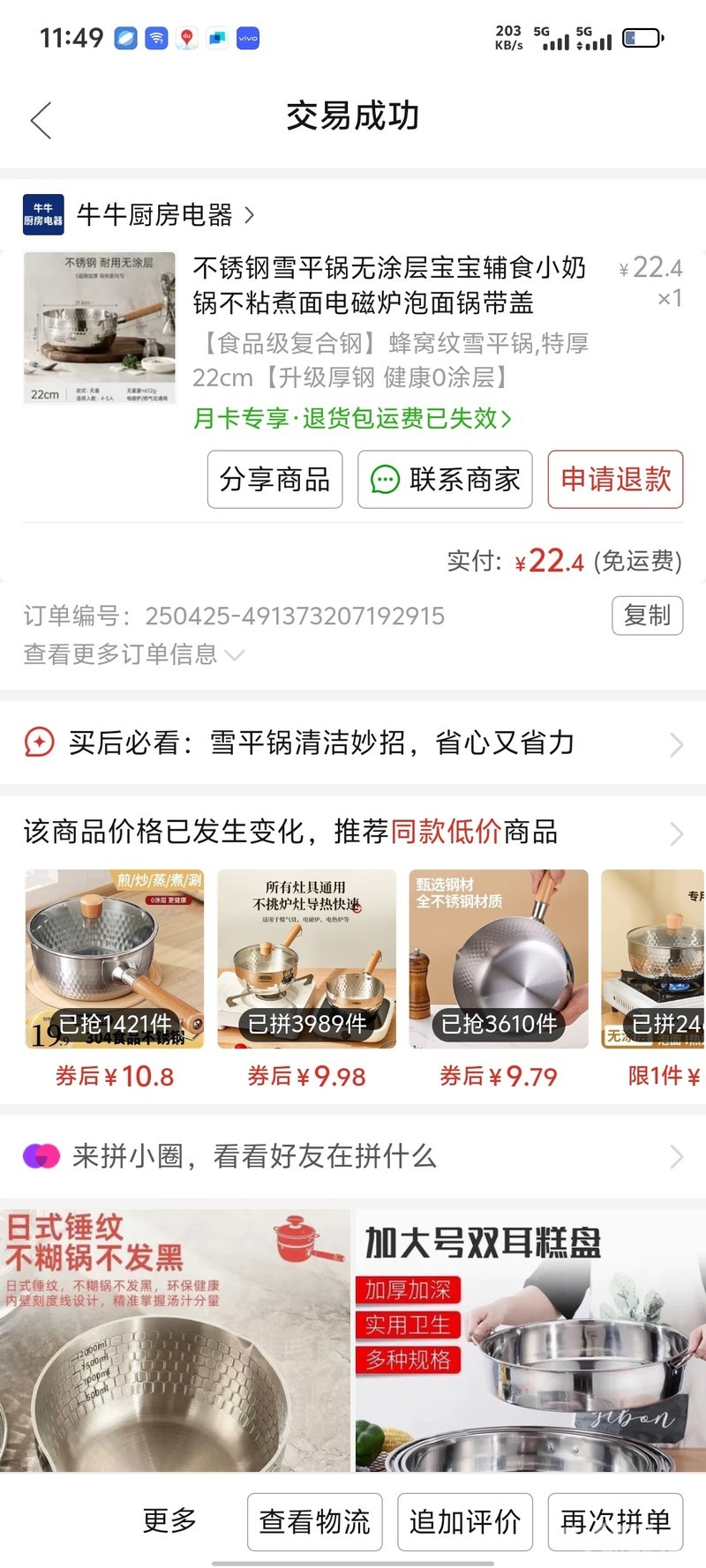Tap the 分享商品 button
706x1568 pixels.
[x=274, y=480]
